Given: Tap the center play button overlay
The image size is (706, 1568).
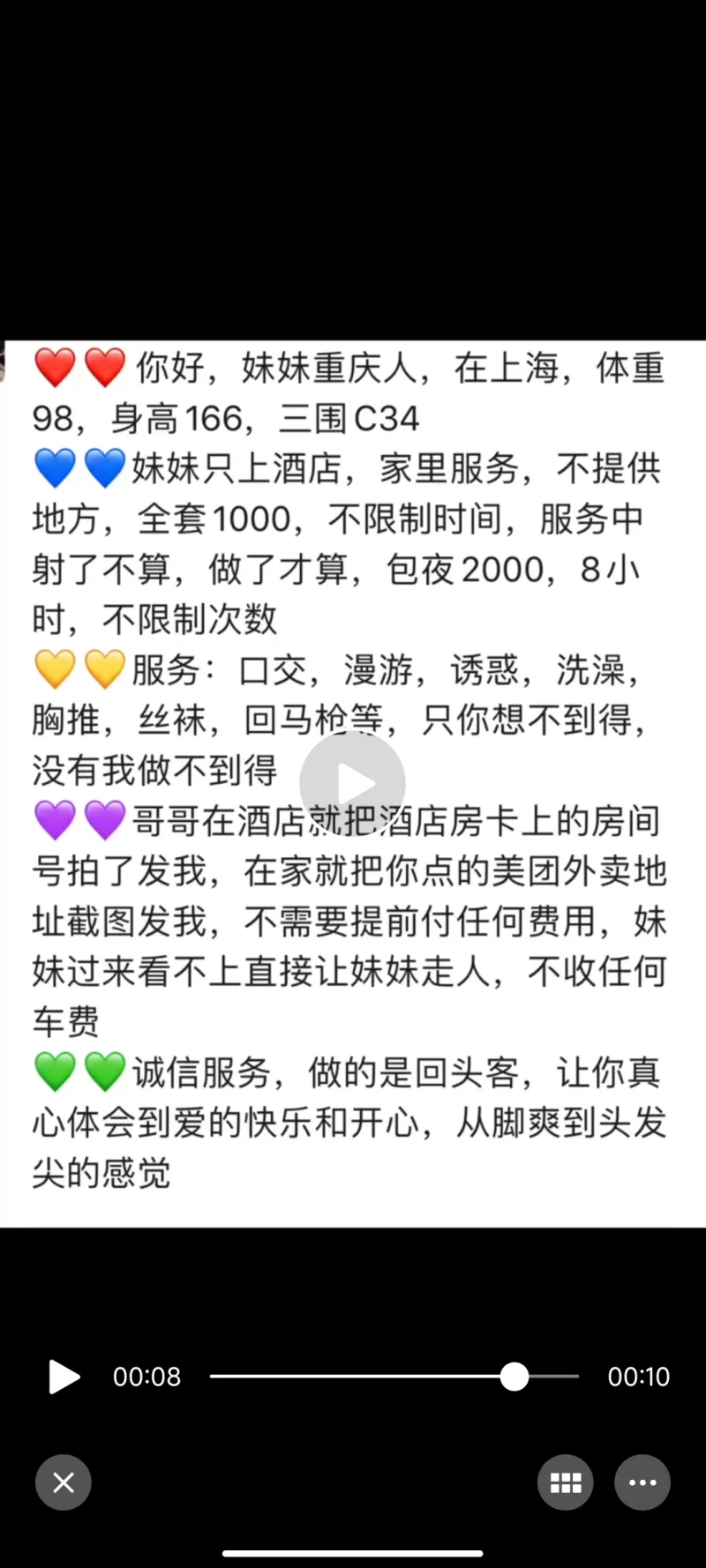Looking at the screenshot, I should (352, 783).
